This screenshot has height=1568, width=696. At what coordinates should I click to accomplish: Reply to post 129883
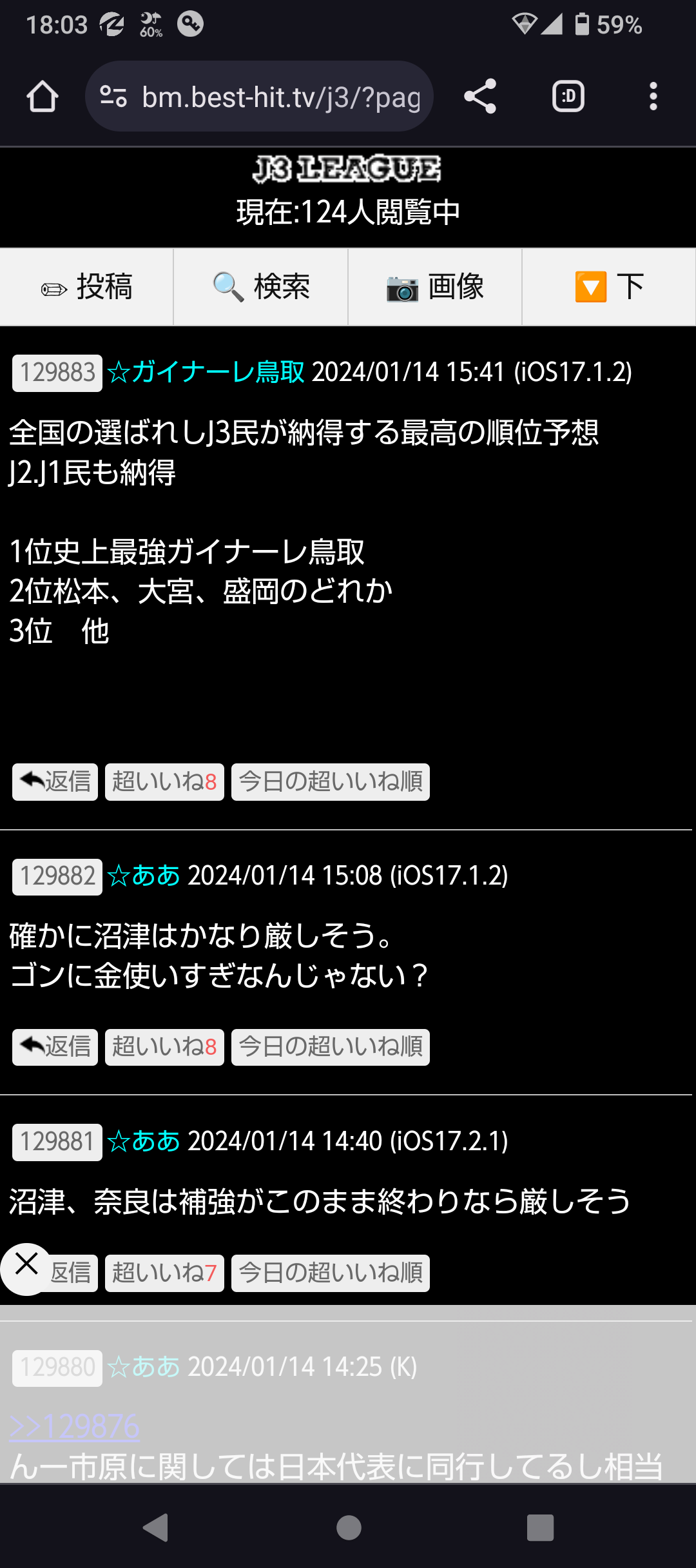[55, 782]
